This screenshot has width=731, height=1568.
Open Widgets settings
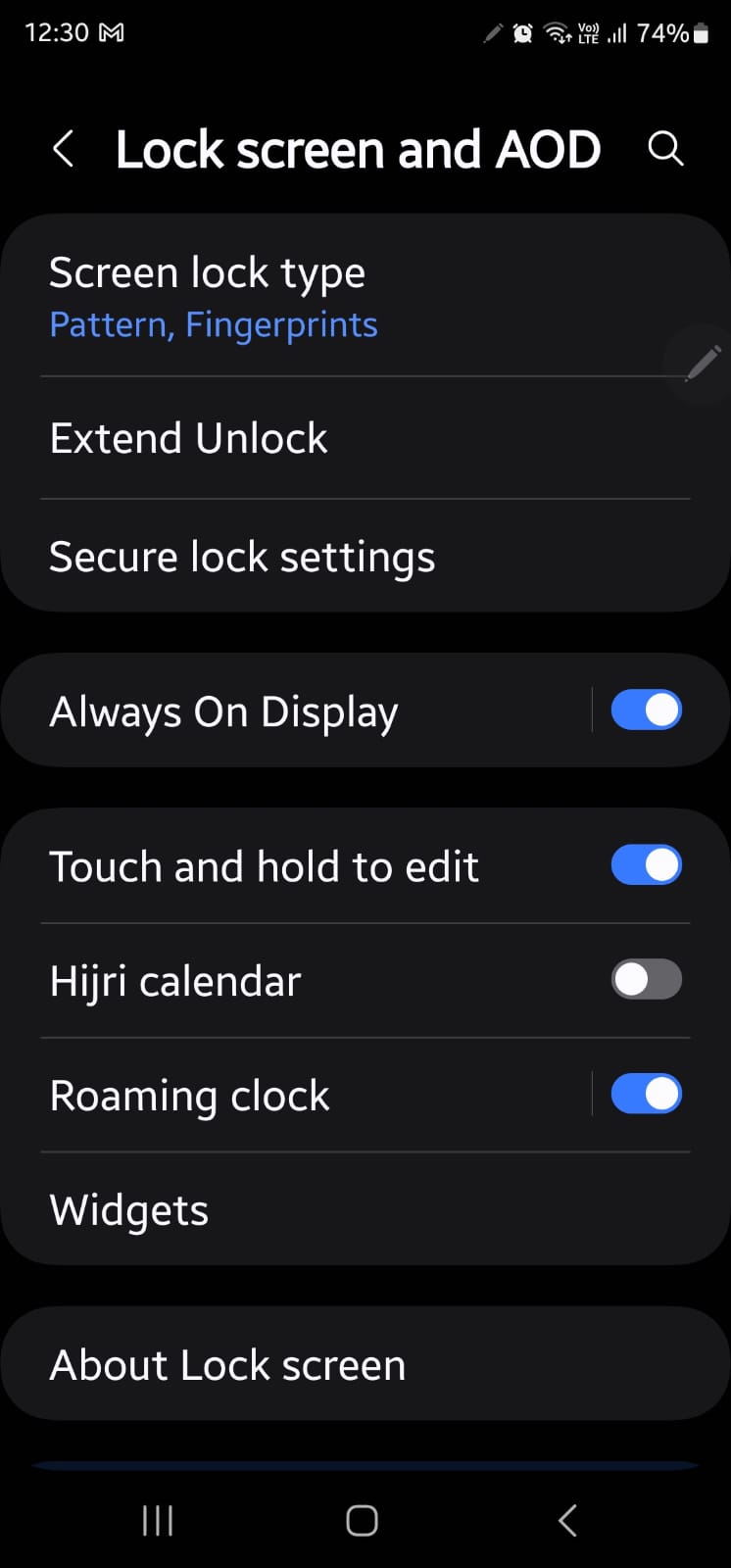click(294, 1210)
